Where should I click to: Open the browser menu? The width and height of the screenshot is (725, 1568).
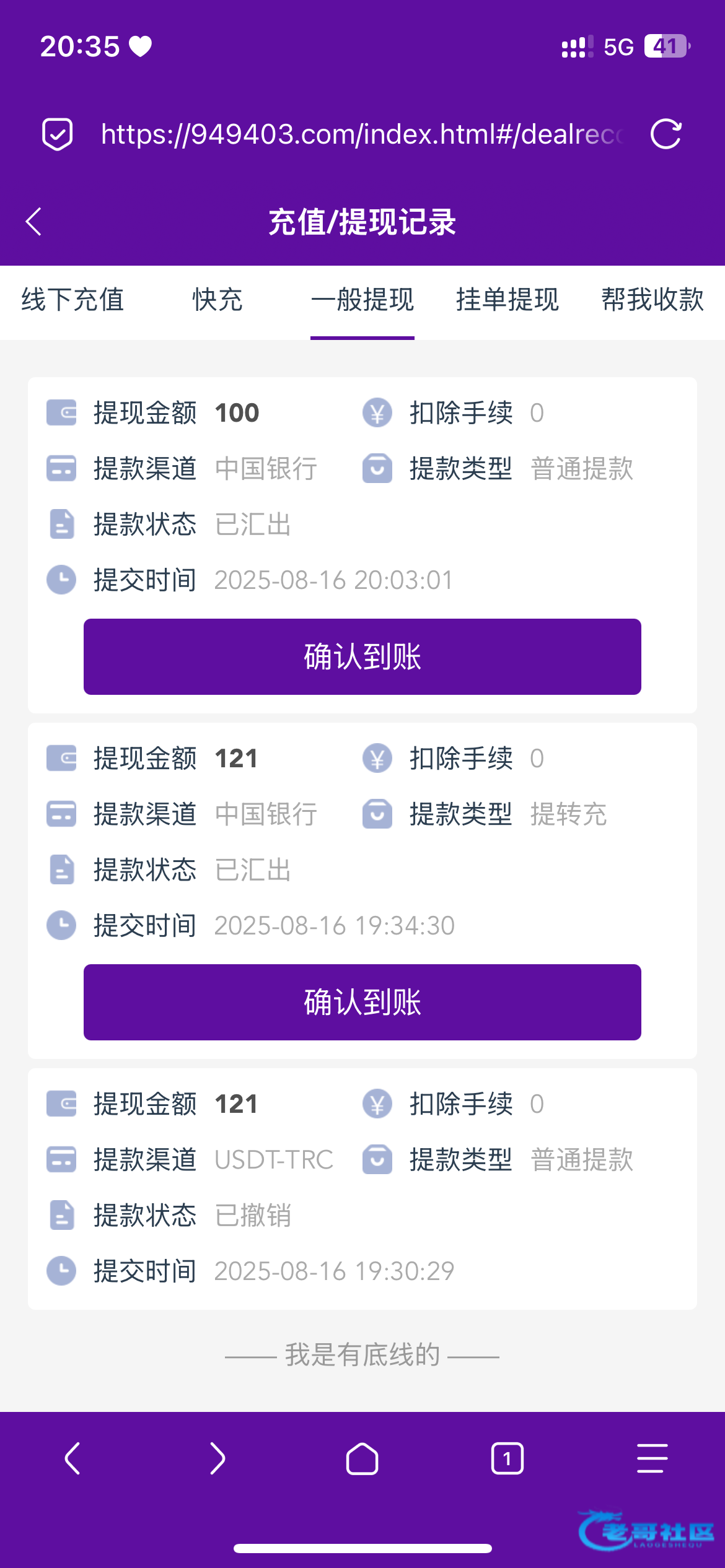point(652,1458)
